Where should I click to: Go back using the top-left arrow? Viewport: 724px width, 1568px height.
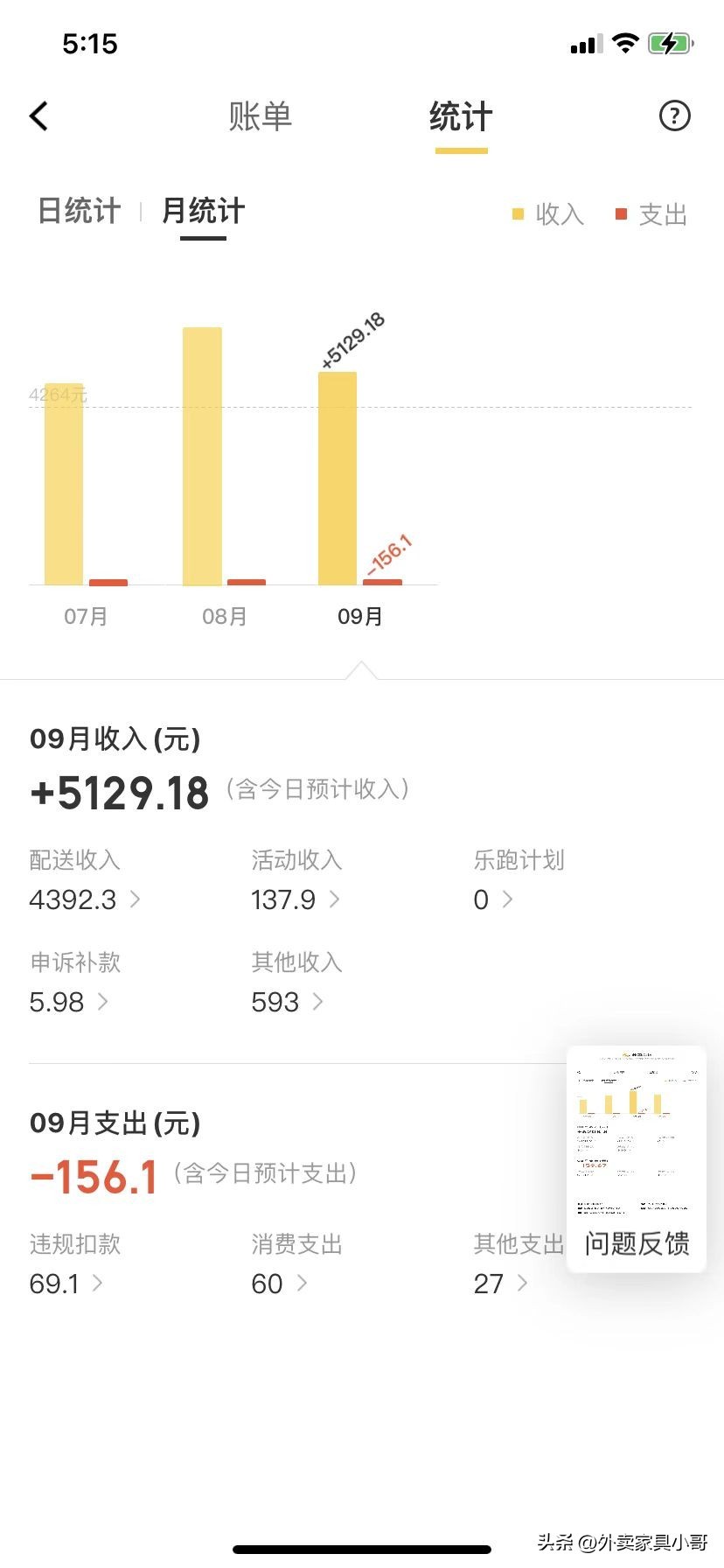pyautogui.click(x=39, y=116)
